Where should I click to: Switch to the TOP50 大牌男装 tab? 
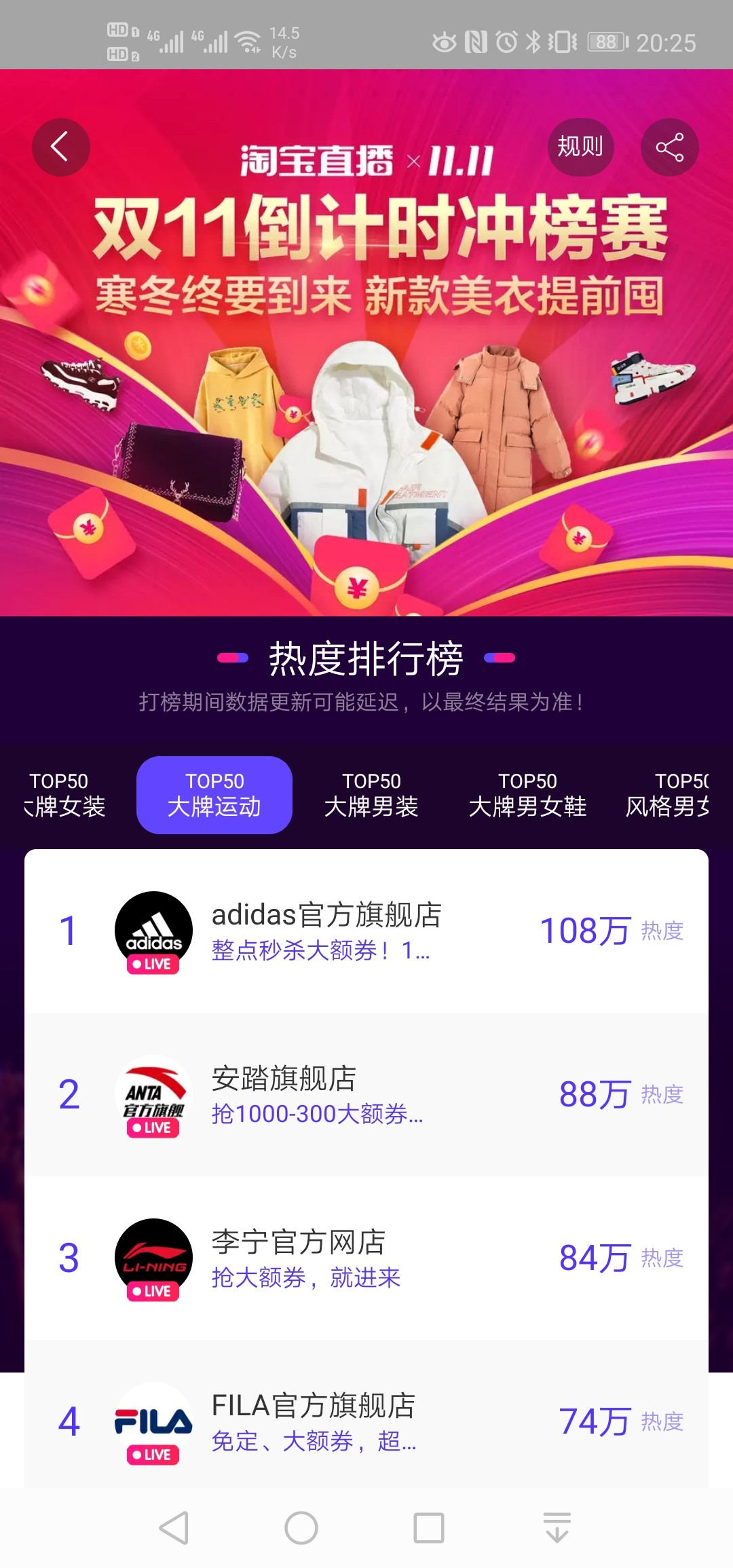coord(371,795)
